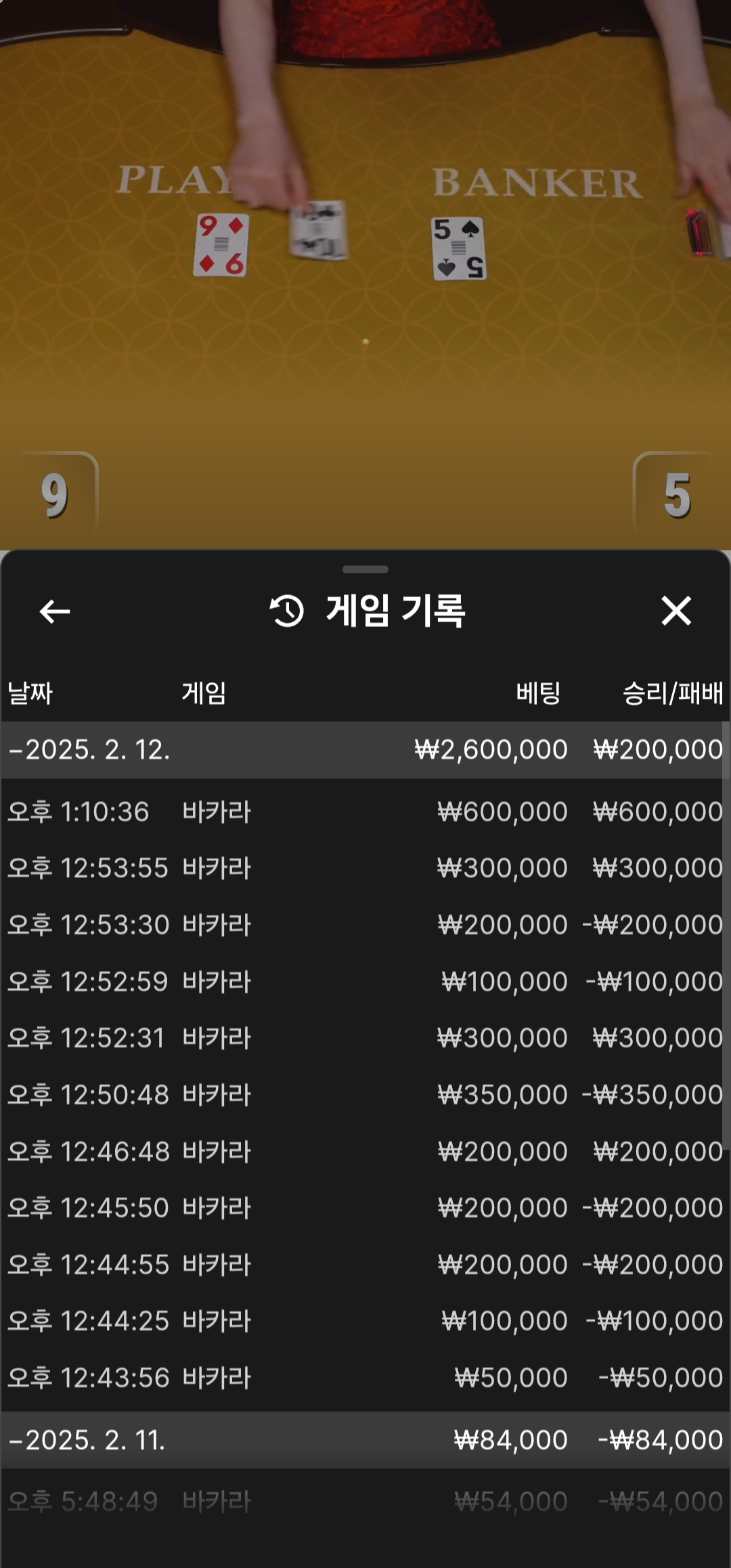Open the 오후 1:10:36 baccarat record

[x=365, y=812]
